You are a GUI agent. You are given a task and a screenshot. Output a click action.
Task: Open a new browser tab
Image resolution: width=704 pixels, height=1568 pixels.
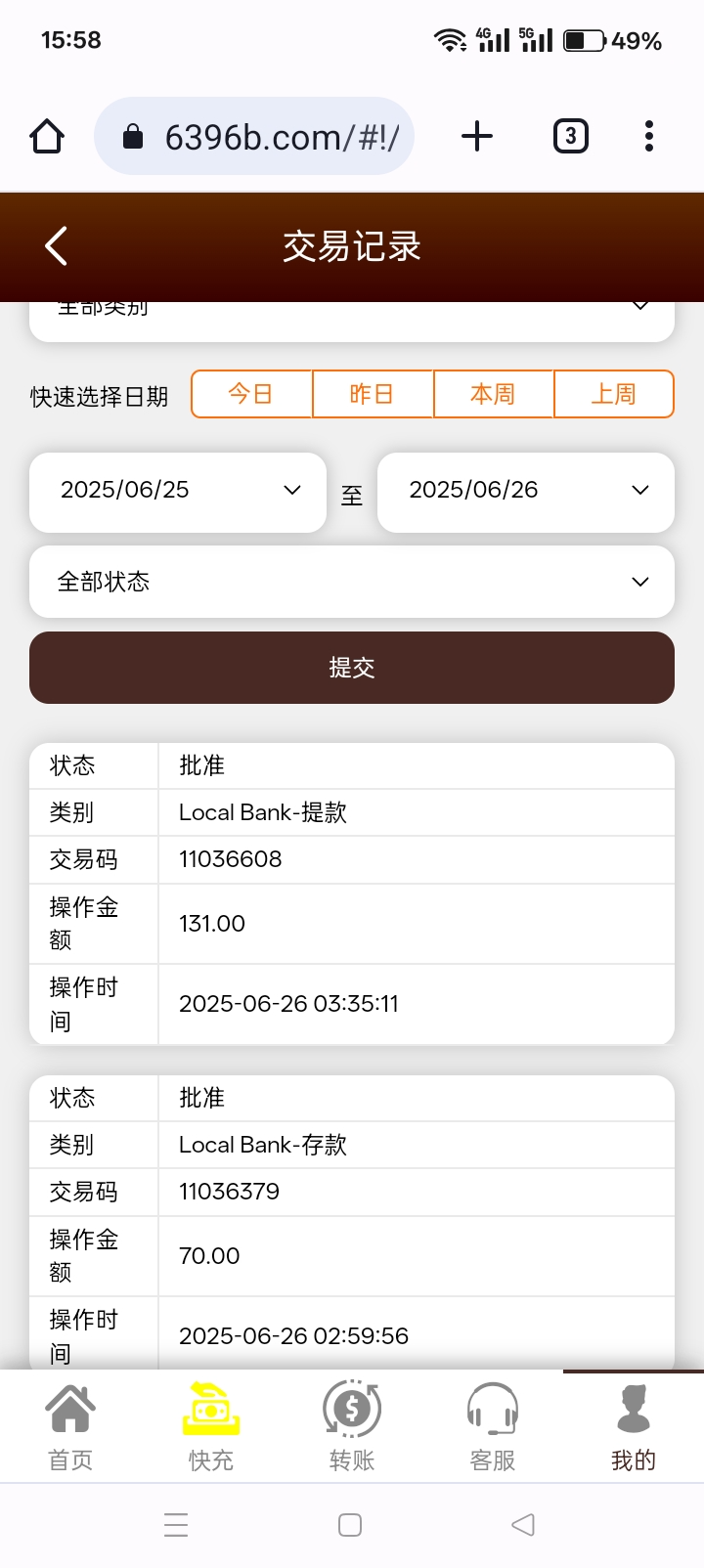click(x=476, y=137)
